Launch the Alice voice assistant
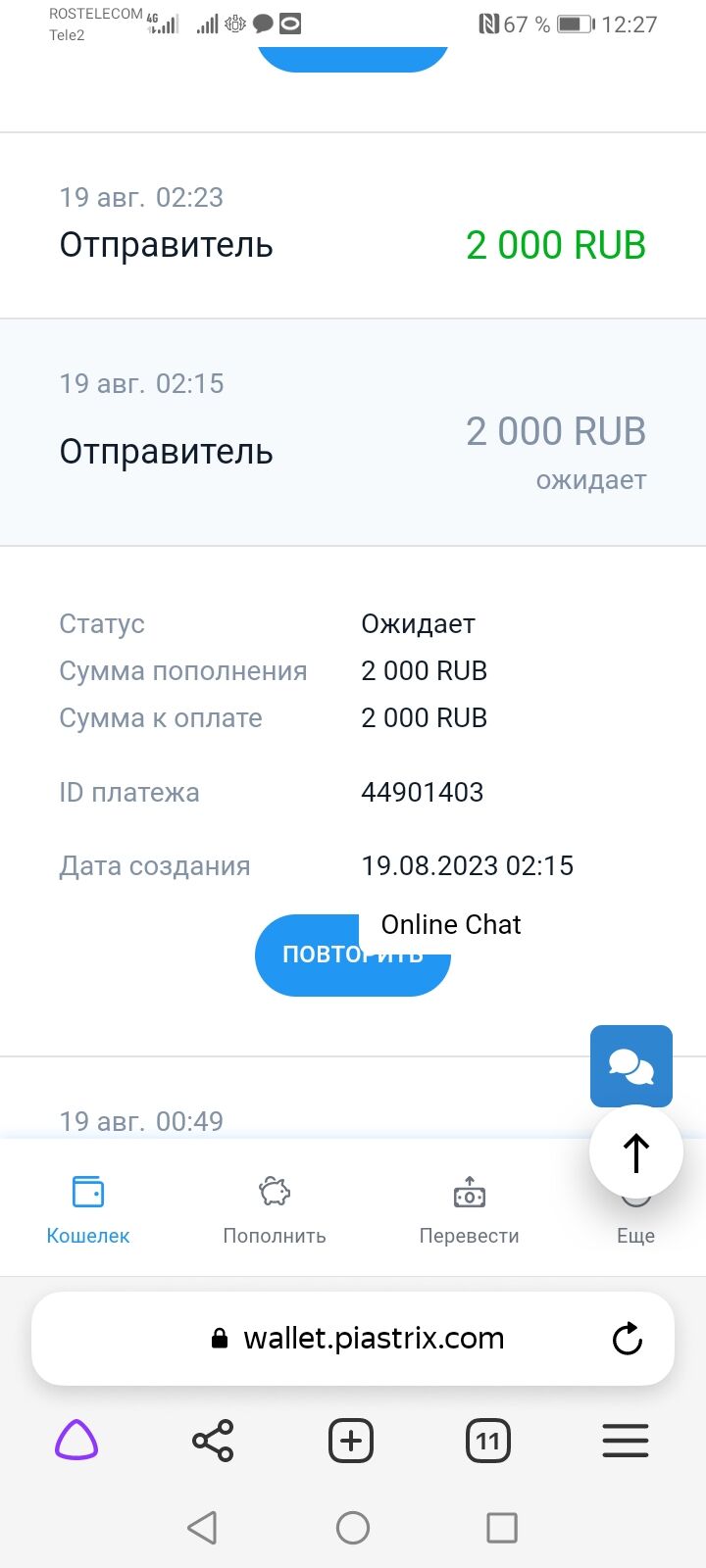 tap(76, 1441)
